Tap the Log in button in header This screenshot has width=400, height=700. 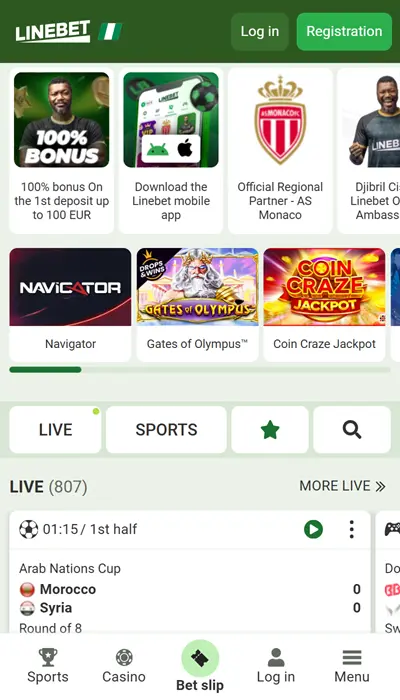(259, 31)
